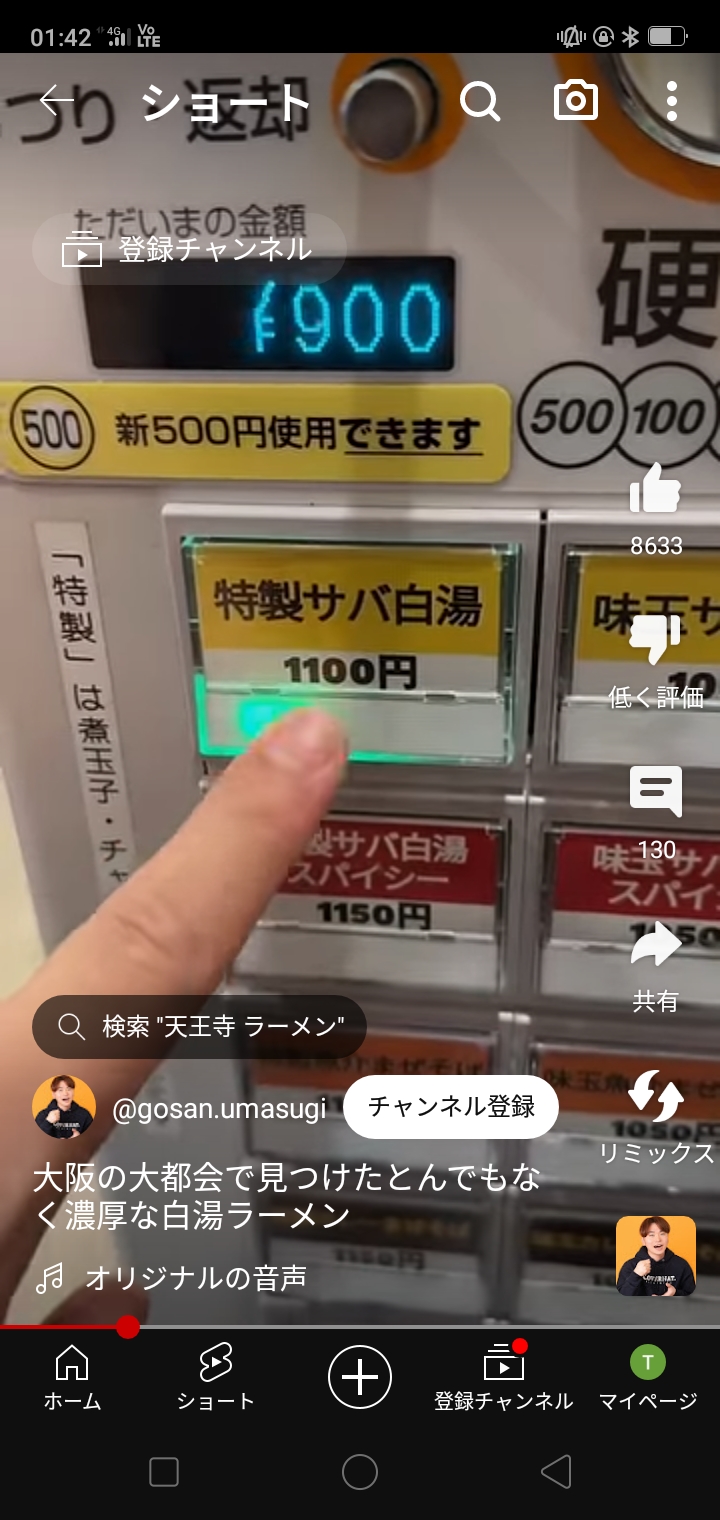Image resolution: width=720 pixels, height=1520 pixels.
Task: Create new content with the plus button
Action: (x=360, y=1378)
